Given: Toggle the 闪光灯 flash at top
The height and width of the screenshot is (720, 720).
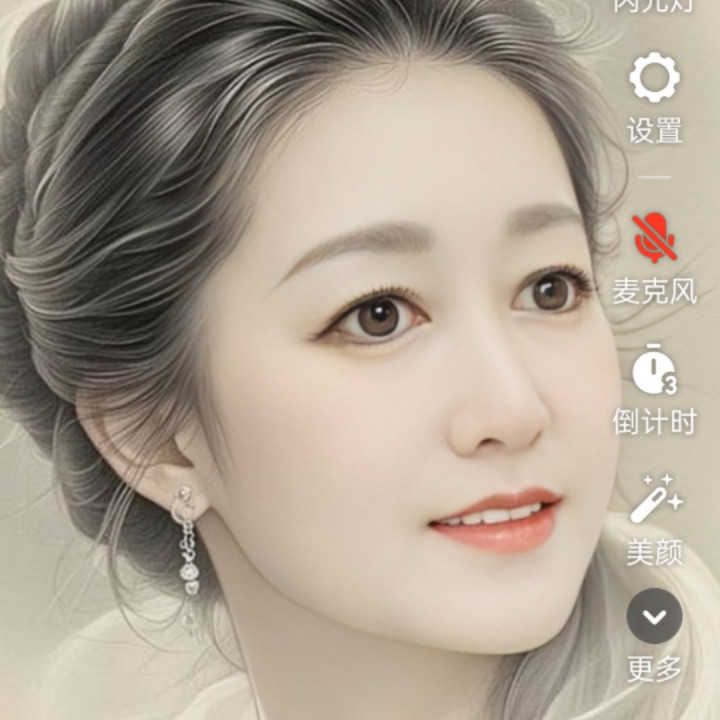Looking at the screenshot, I should tap(653, 6).
